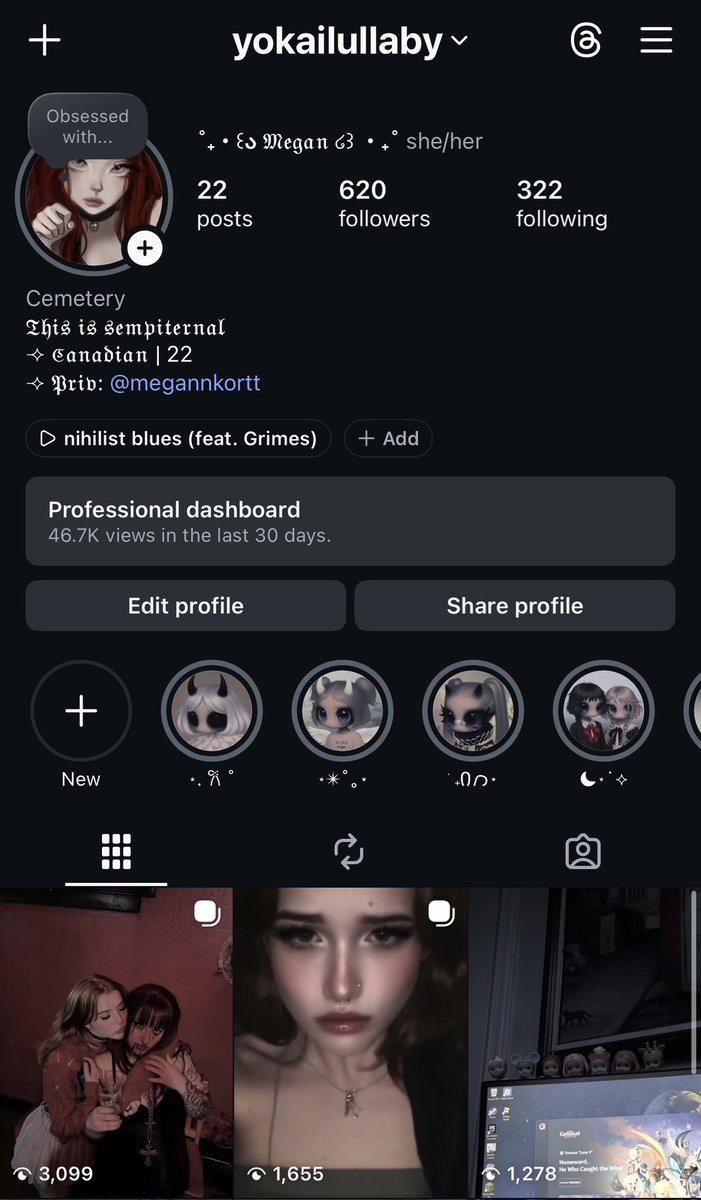
Task: Switch to the tagged photos tab
Action: pos(583,852)
